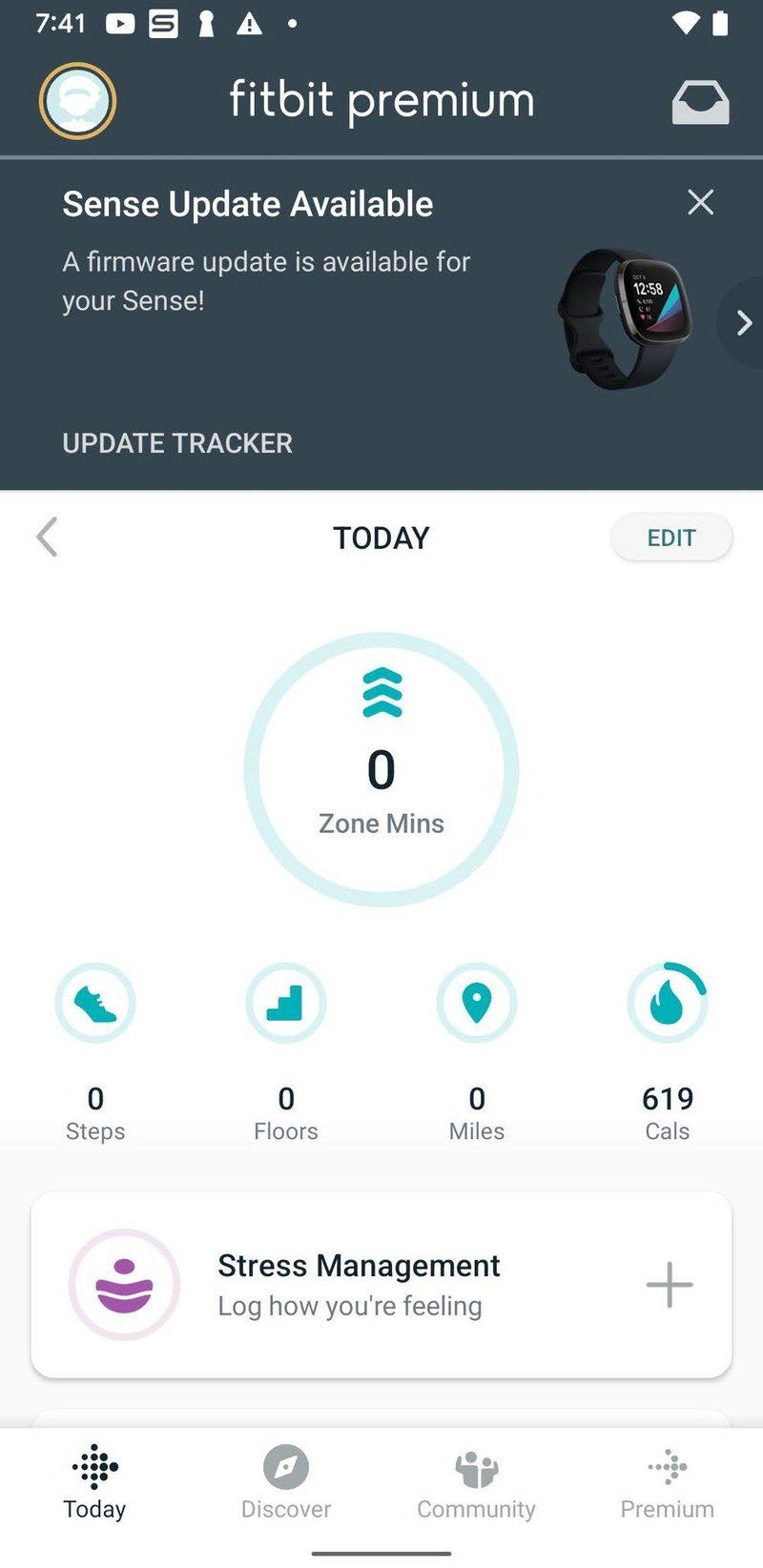The image size is (763, 1568).
Task: Open the profile avatar icon
Action: [x=76, y=100]
